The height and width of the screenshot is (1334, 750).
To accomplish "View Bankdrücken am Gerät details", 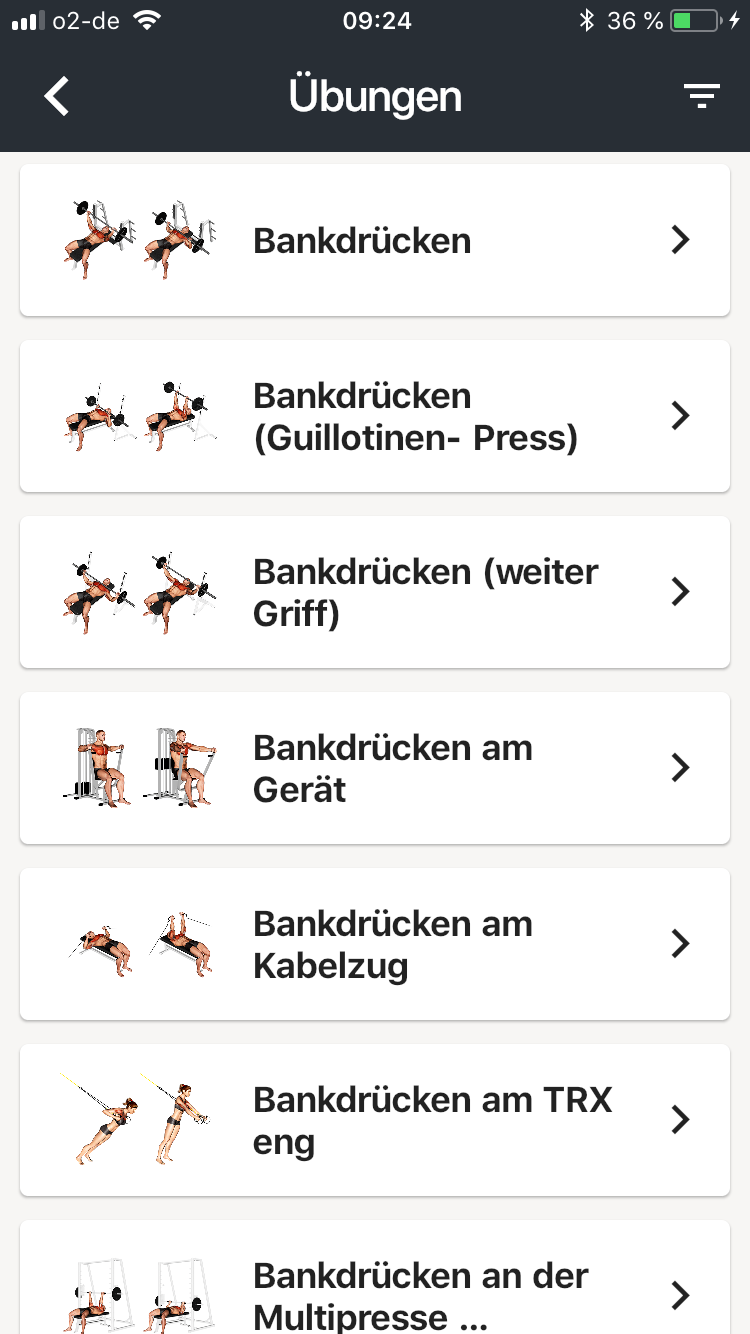I will (375, 768).
